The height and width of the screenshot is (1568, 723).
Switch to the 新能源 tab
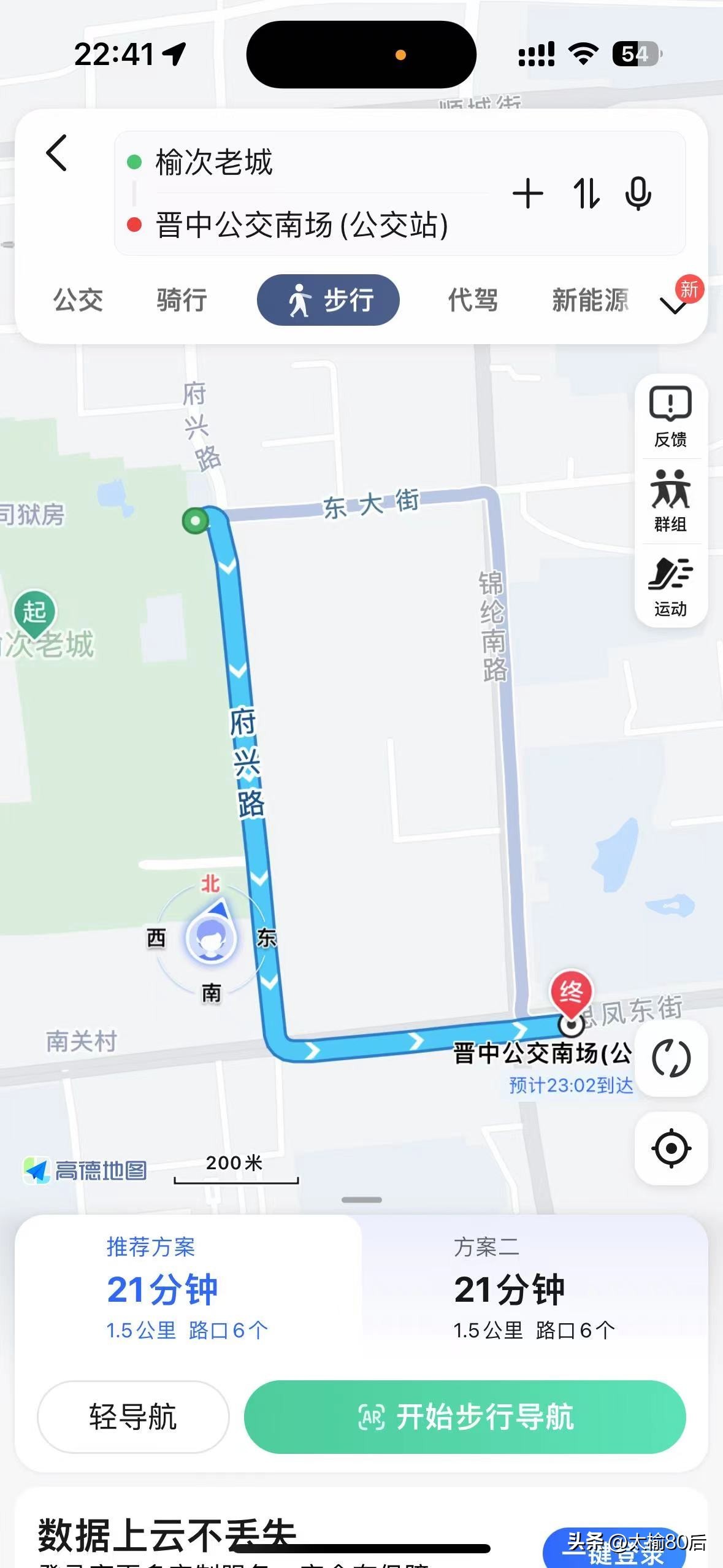[x=589, y=300]
